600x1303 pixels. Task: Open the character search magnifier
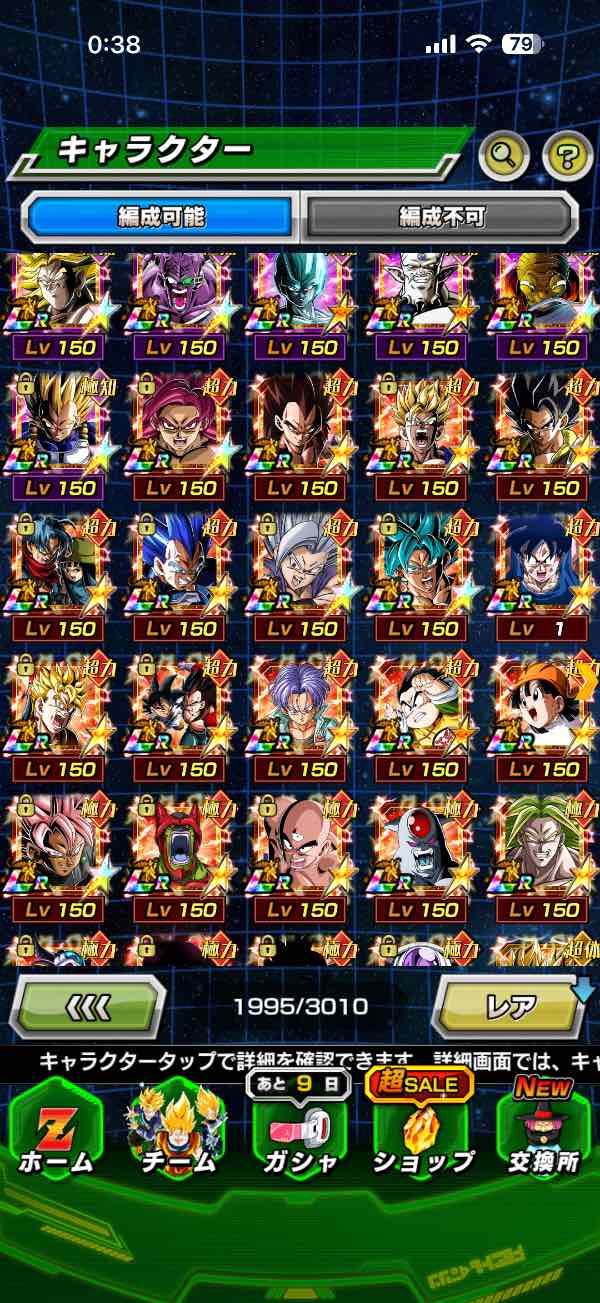point(503,154)
